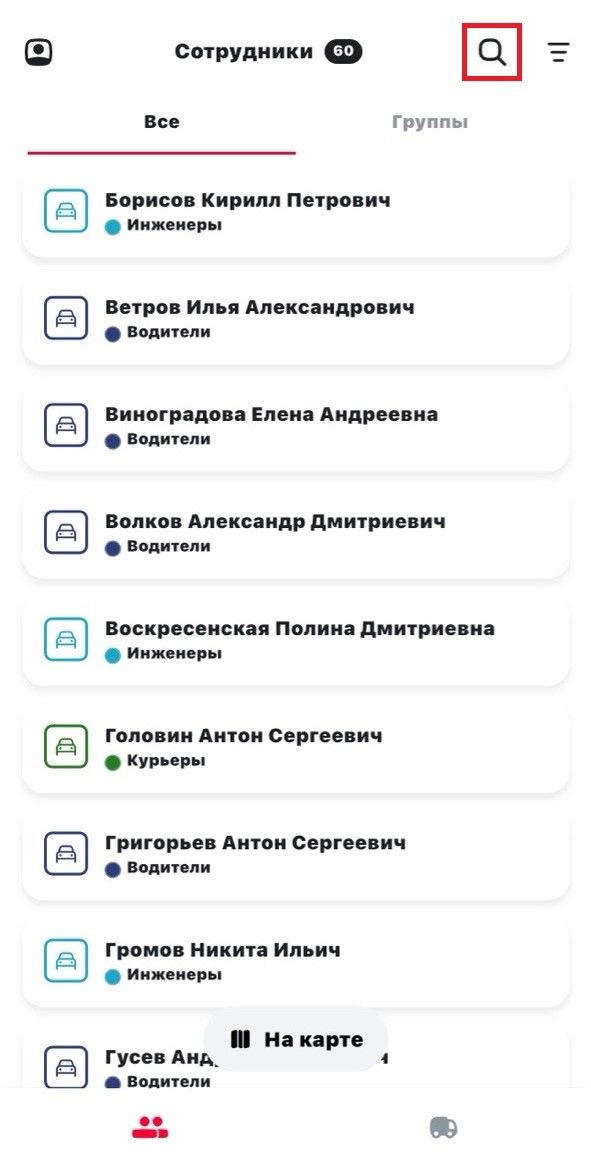View Воскресенская Полина Дмитриевна details
Image resolution: width=591 pixels, height=1168 pixels.
296,641
